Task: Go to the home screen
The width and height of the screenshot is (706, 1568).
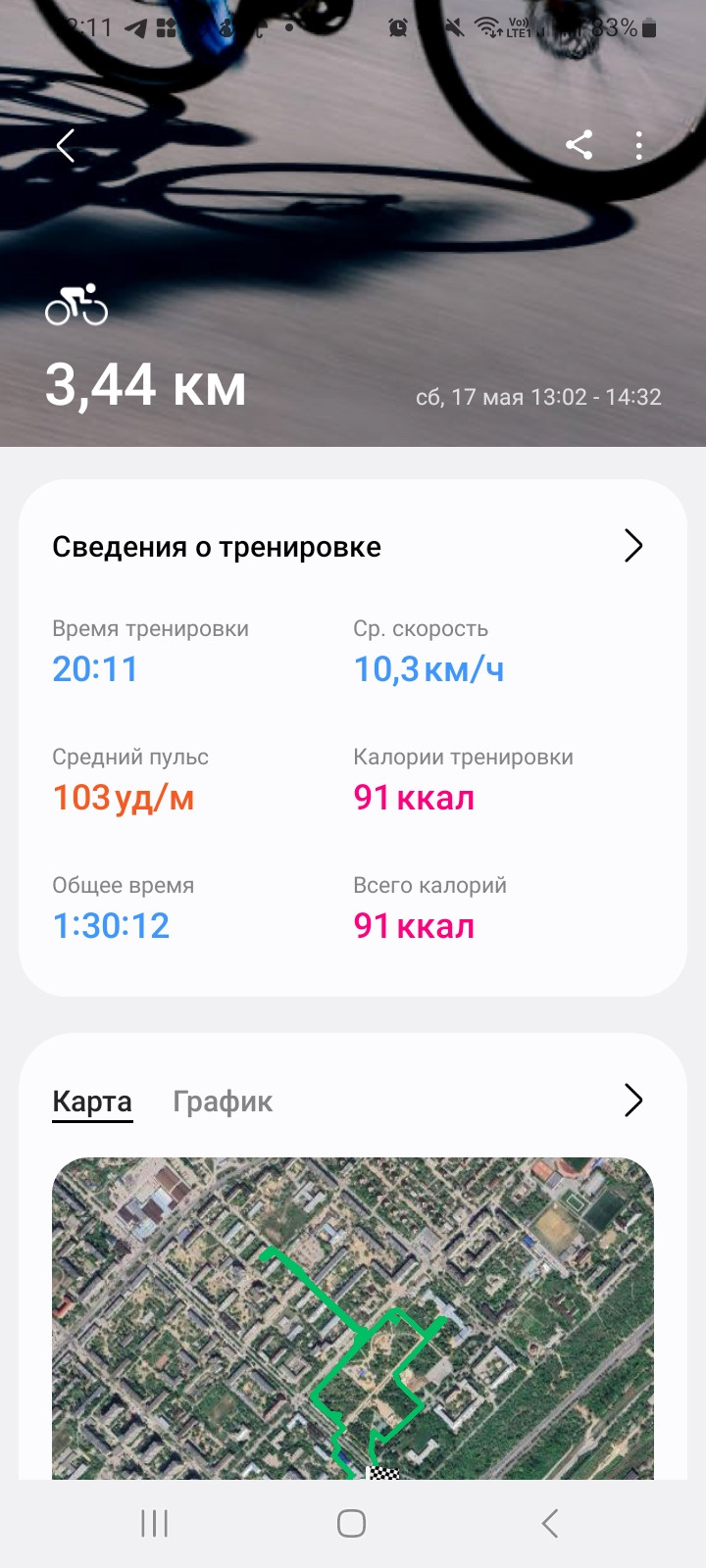Action: [x=352, y=1523]
